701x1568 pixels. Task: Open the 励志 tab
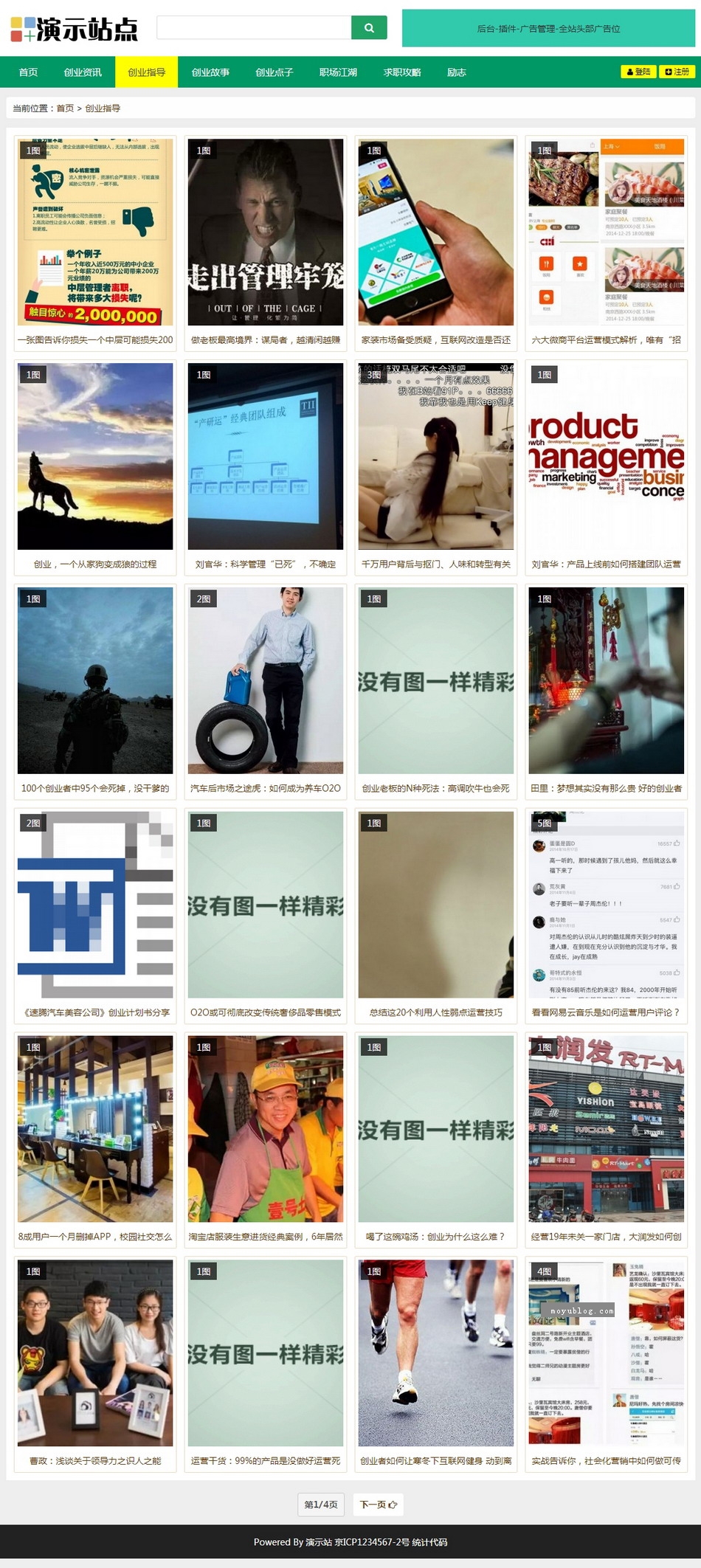pyautogui.click(x=457, y=72)
